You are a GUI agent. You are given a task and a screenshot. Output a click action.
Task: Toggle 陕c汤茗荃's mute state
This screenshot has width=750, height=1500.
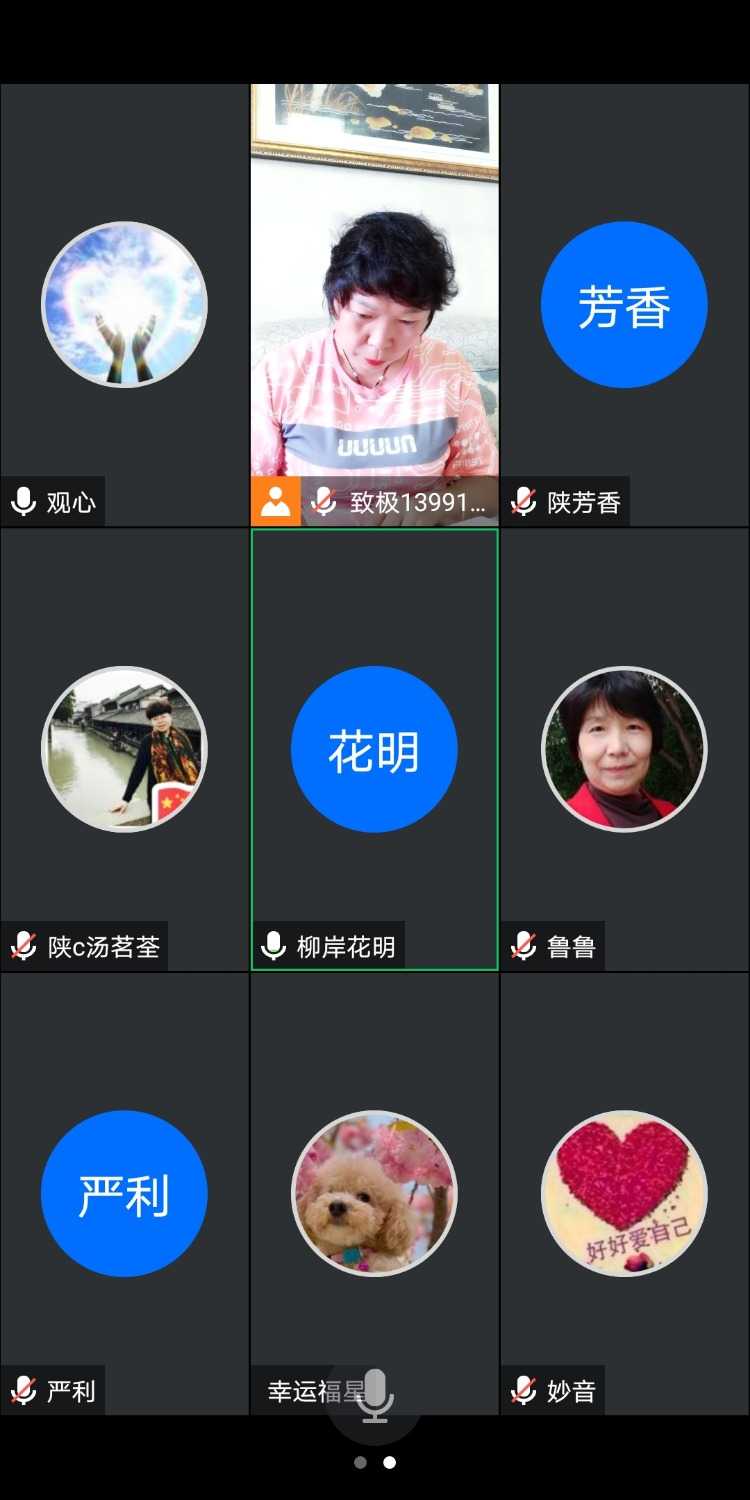pyautogui.click(x=22, y=944)
